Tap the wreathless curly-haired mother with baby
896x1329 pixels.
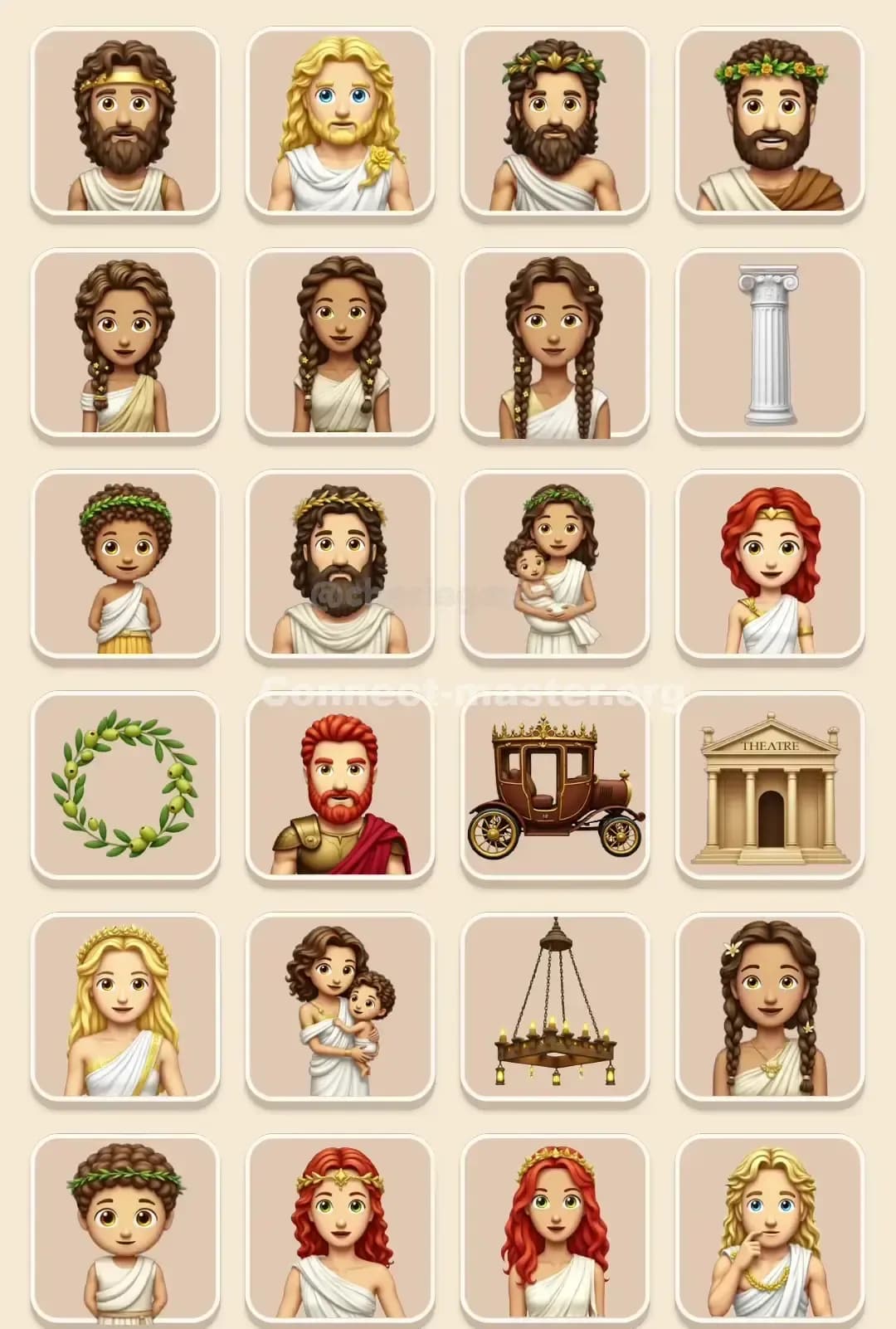tap(339, 1005)
